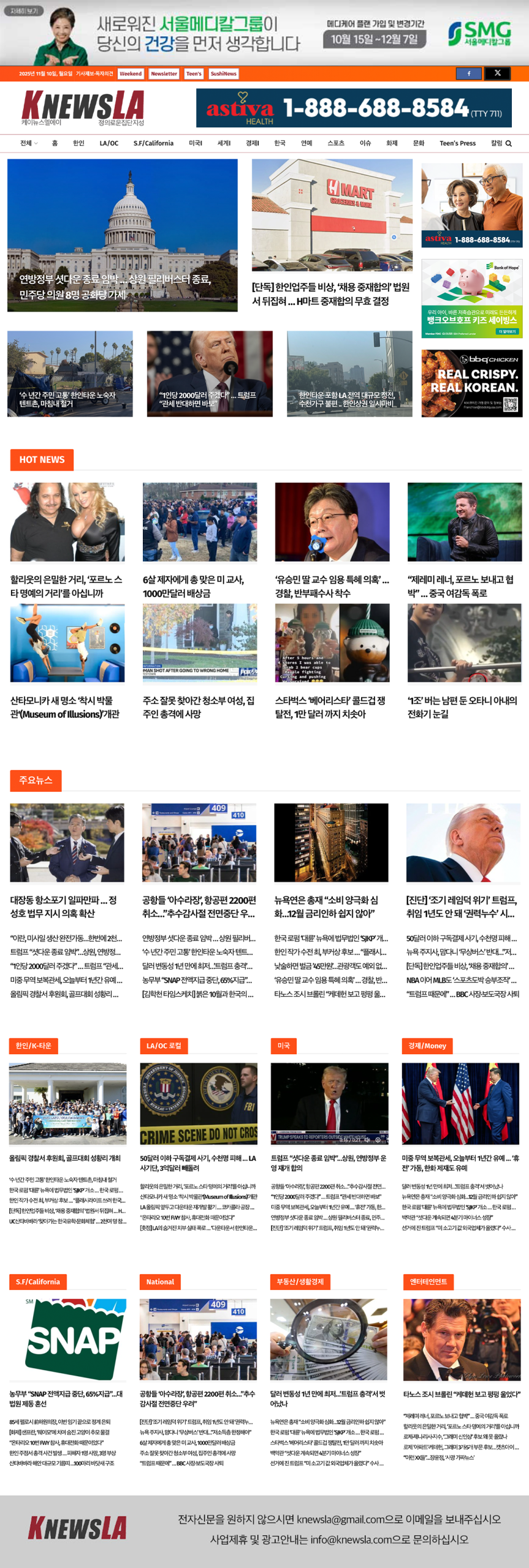Open the Facebook page button
The width and height of the screenshot is (529, 1568).
468,73
